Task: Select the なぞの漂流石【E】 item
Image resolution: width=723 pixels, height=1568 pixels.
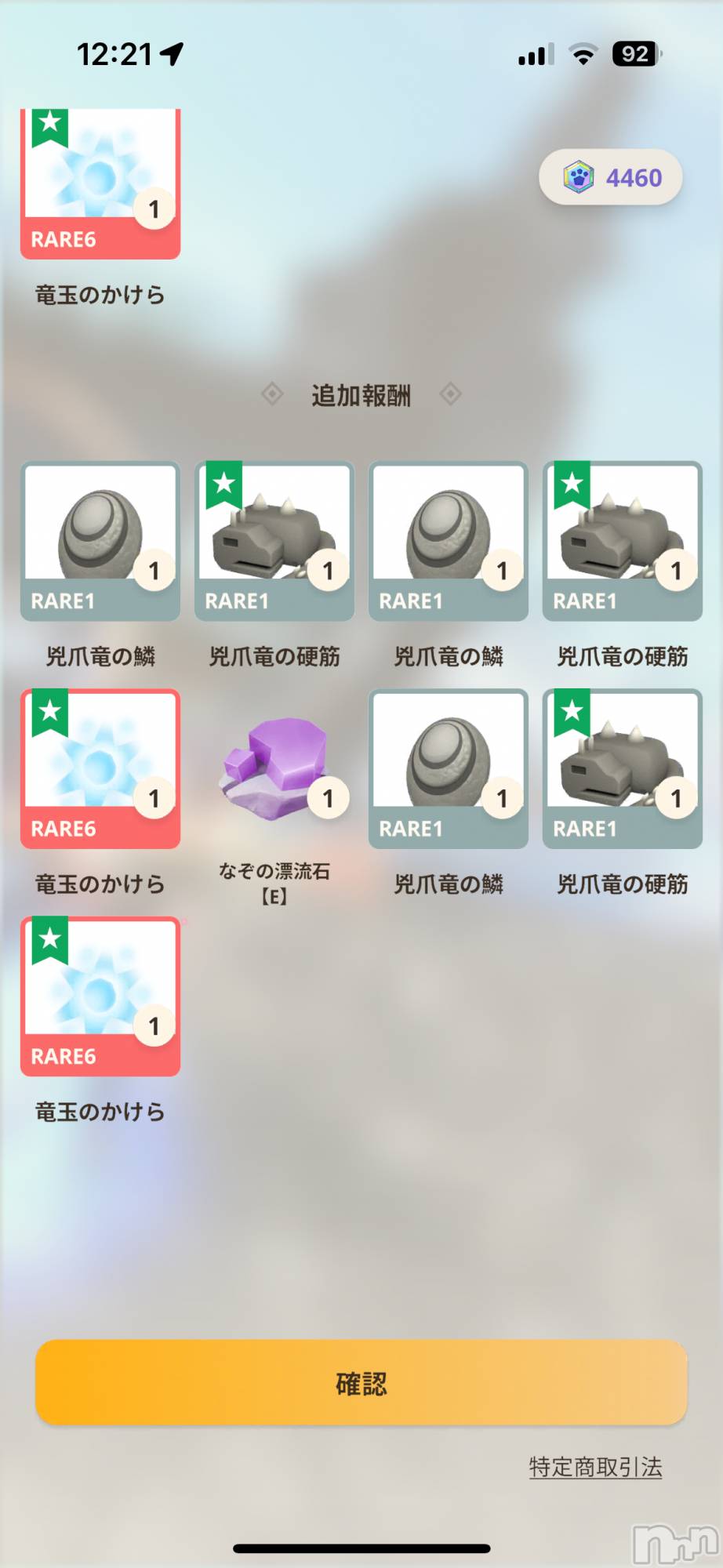Action: pos(274,771)
